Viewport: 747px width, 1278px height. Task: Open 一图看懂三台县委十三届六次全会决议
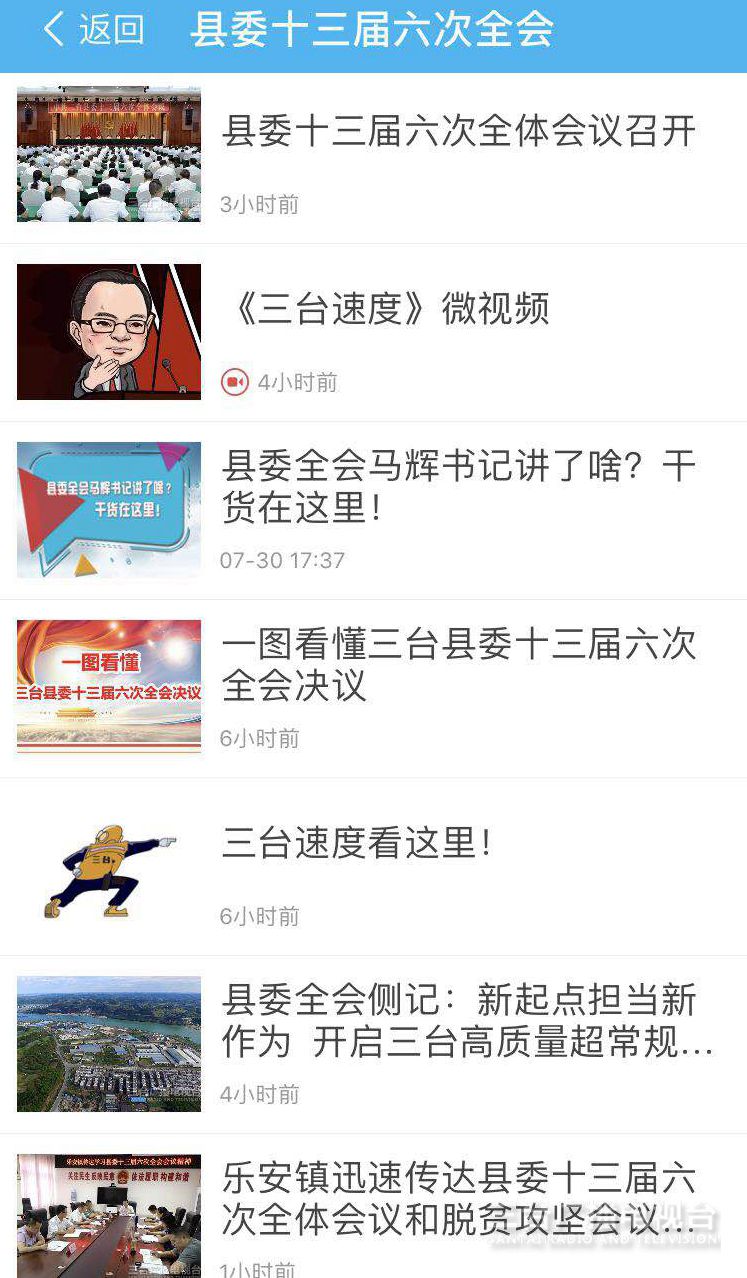(x=373, y=688)
